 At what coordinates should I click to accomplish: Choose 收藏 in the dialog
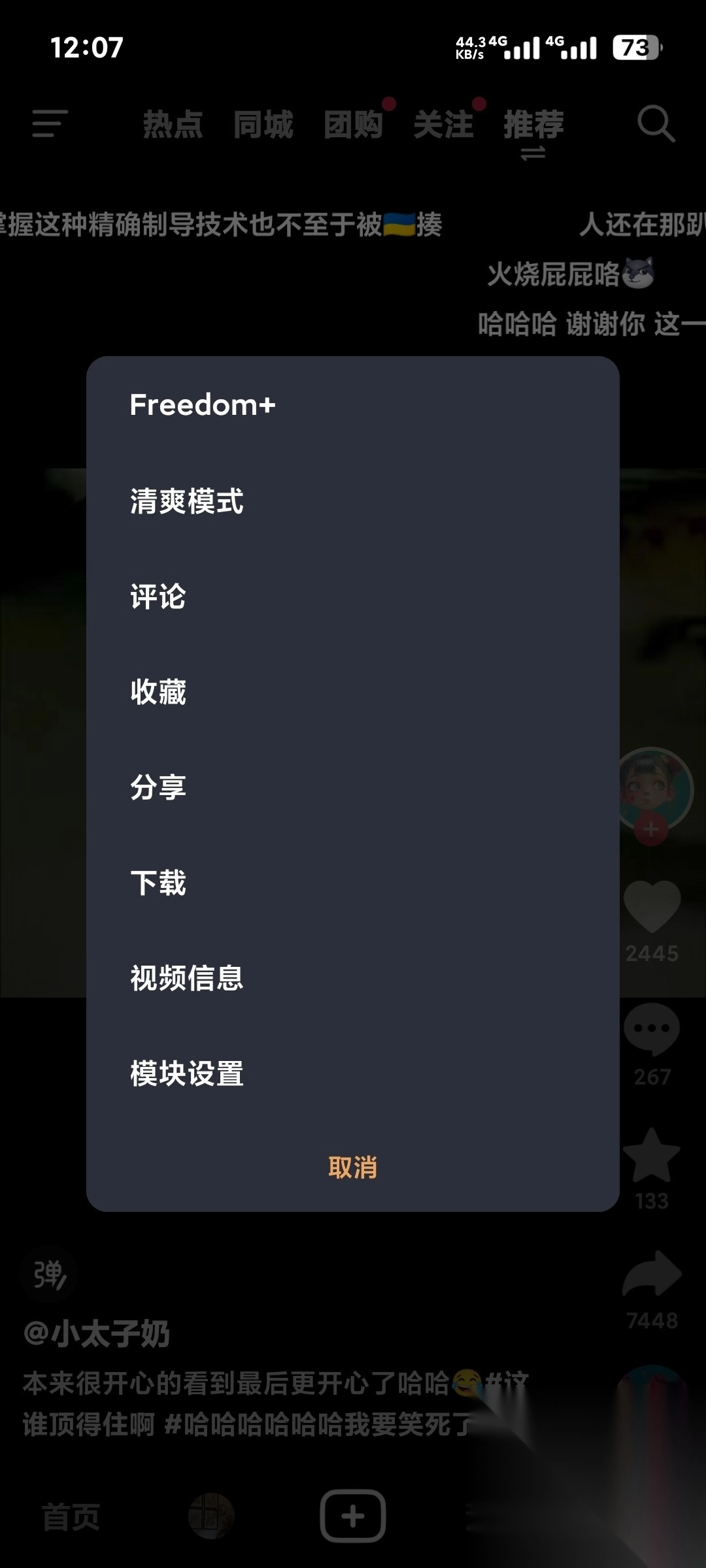158,692
